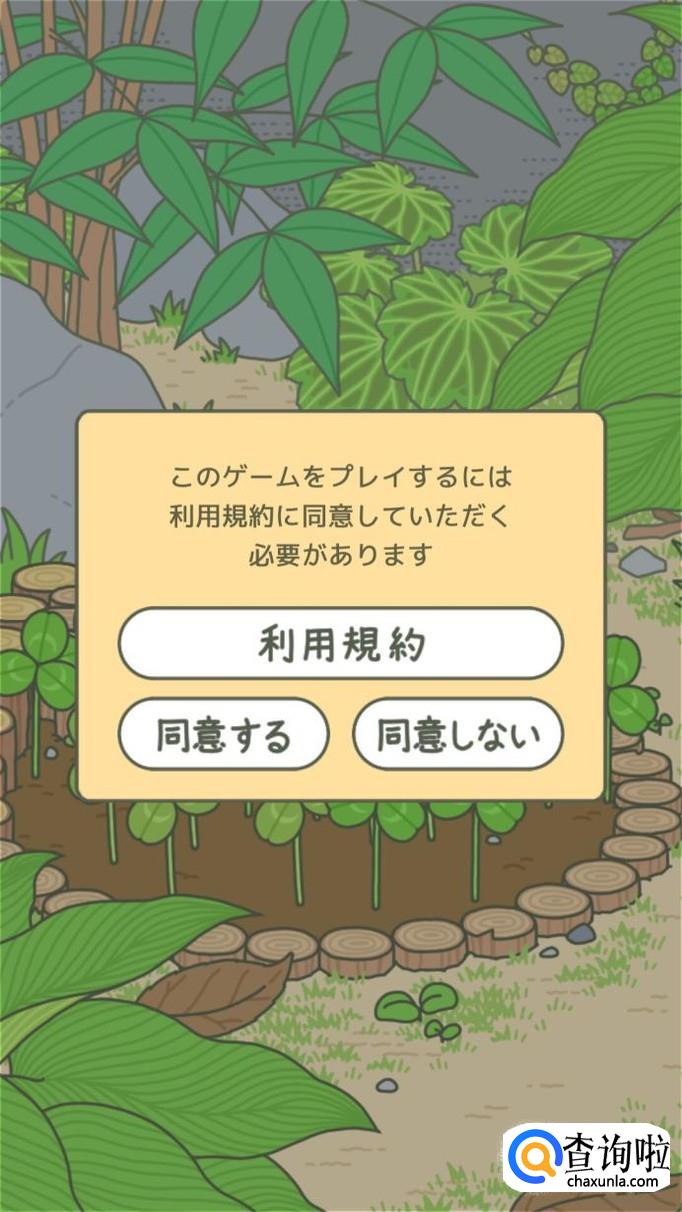Decline with the 同意しない button
Screen dimensions: 682x1212
pyautogui.click(x=458, y=734)
